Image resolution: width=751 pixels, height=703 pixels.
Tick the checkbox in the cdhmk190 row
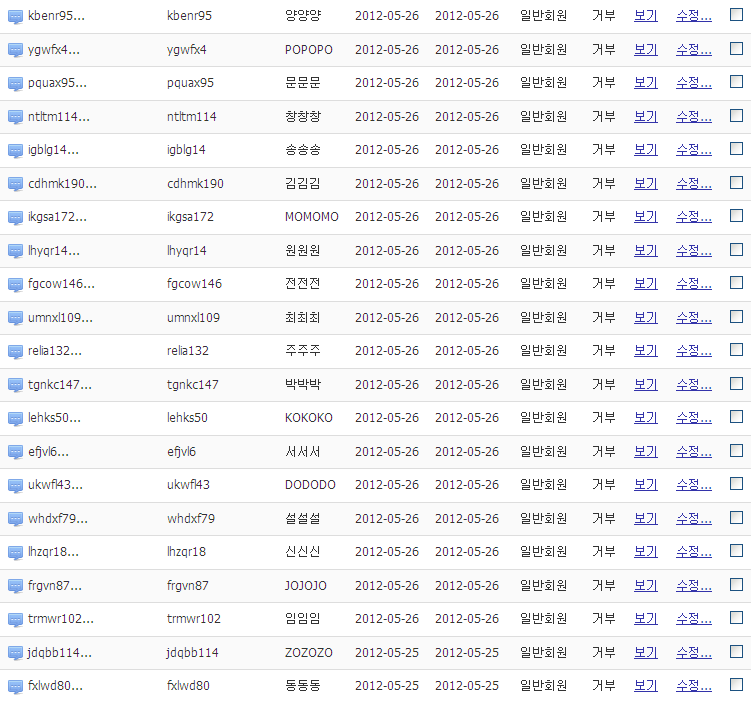coord(736,182)
